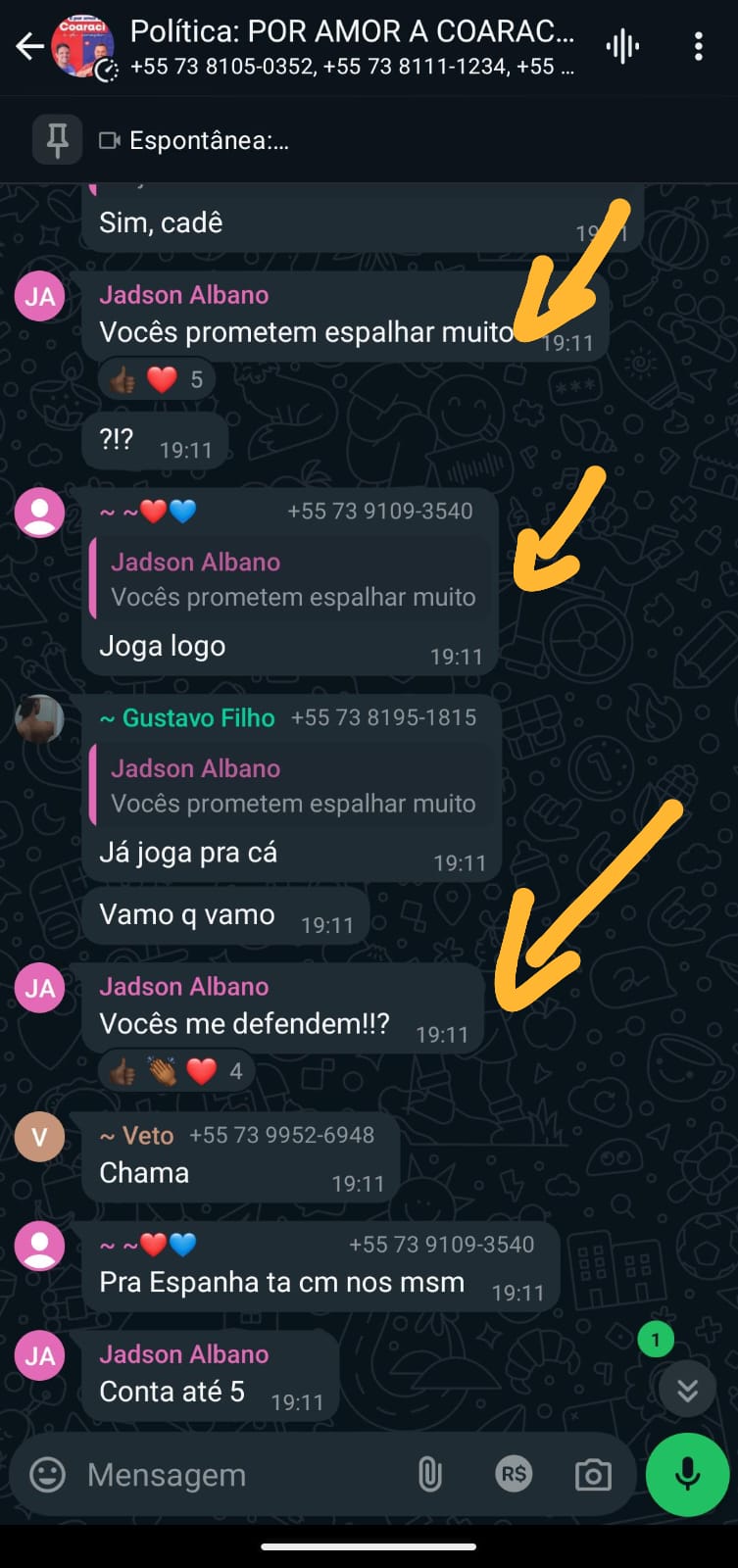Screen dimensions: 738x1568
Task: Open Veto's contact avatar
Action: (x=40, y=1137)
